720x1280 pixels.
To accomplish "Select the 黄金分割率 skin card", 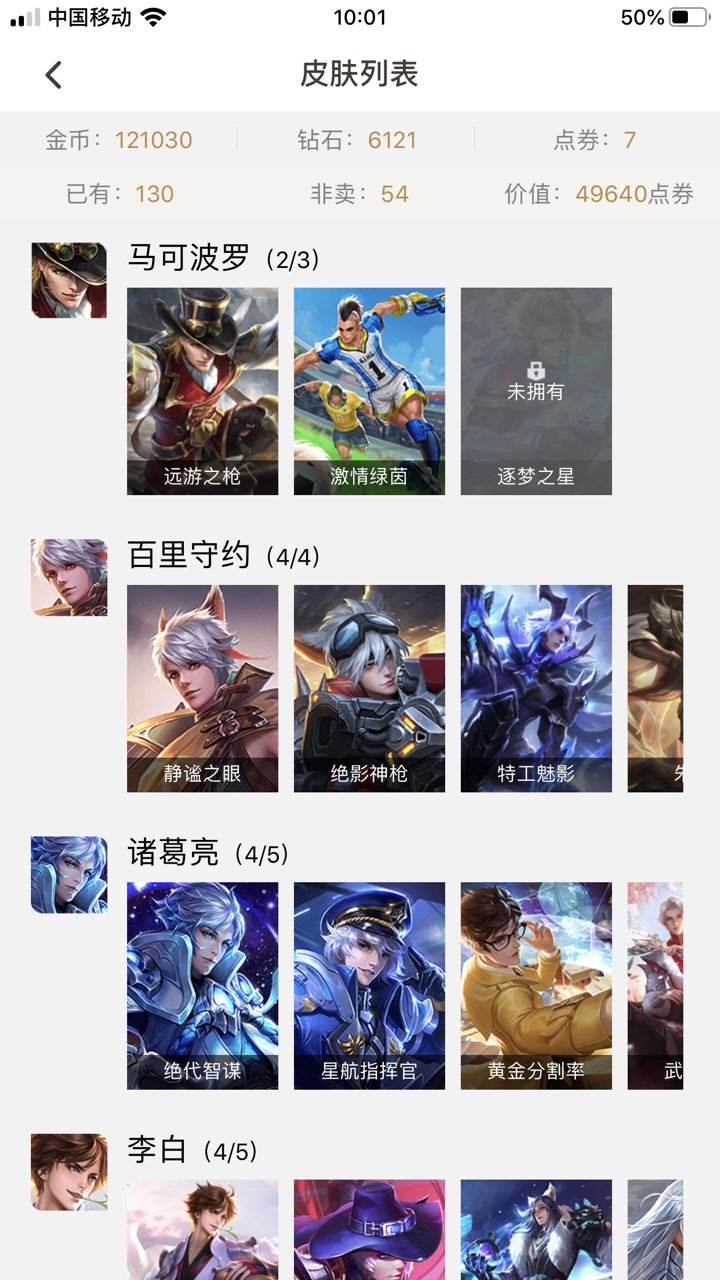I will pos(536,985).
